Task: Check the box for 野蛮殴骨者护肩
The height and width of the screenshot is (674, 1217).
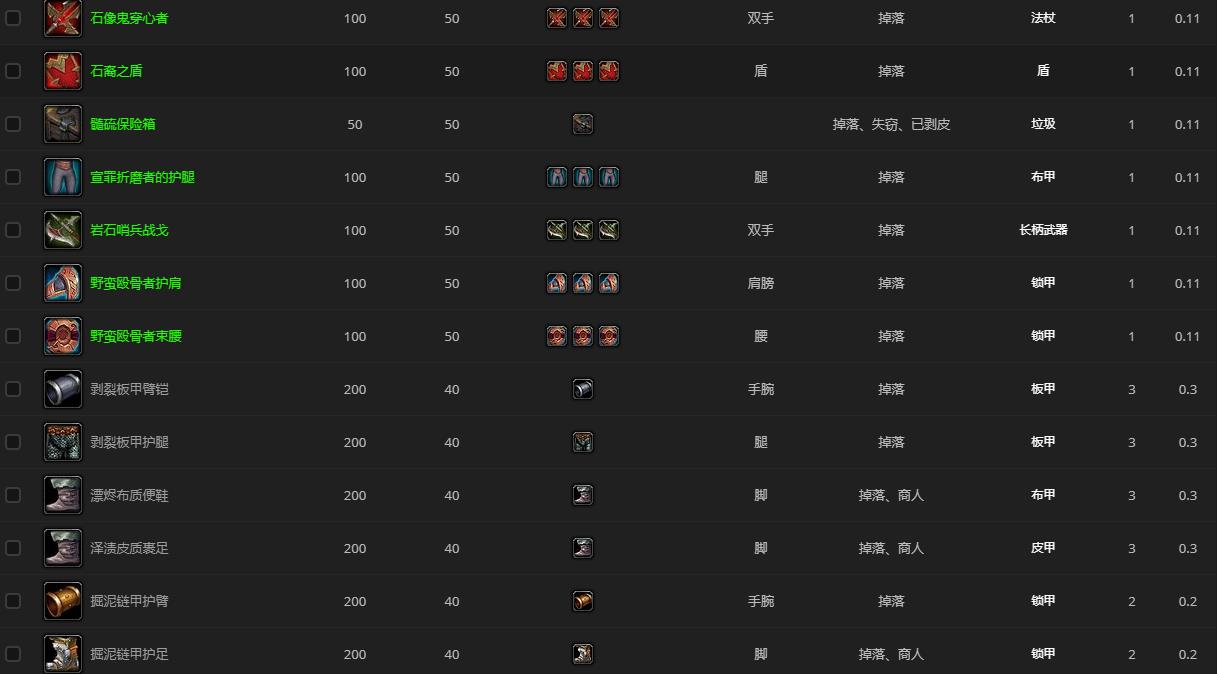Action: [13, 283]
